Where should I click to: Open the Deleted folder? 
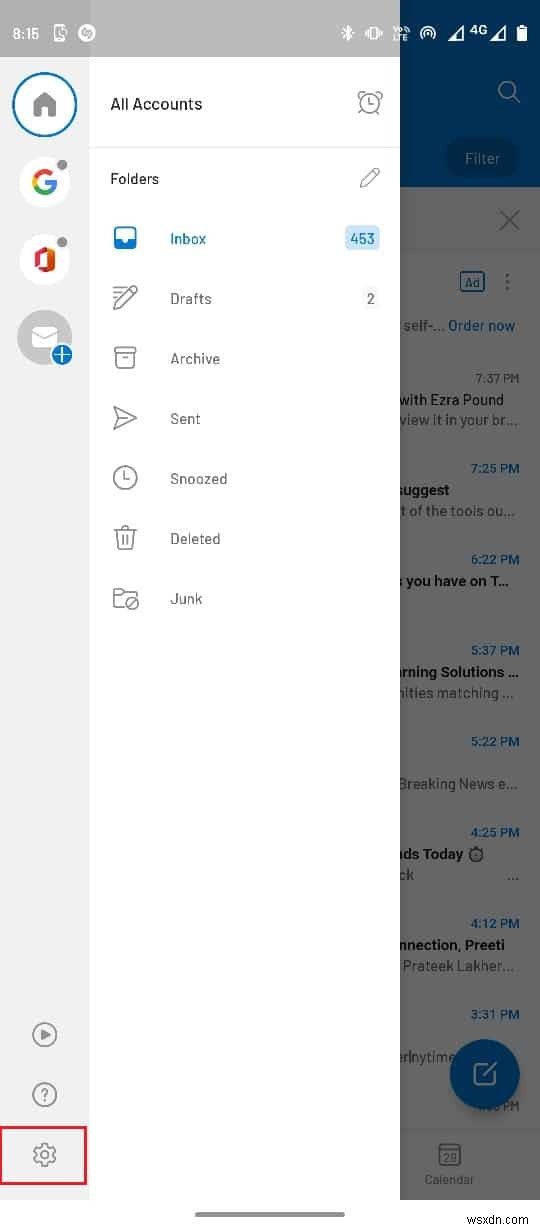point(245,538)
